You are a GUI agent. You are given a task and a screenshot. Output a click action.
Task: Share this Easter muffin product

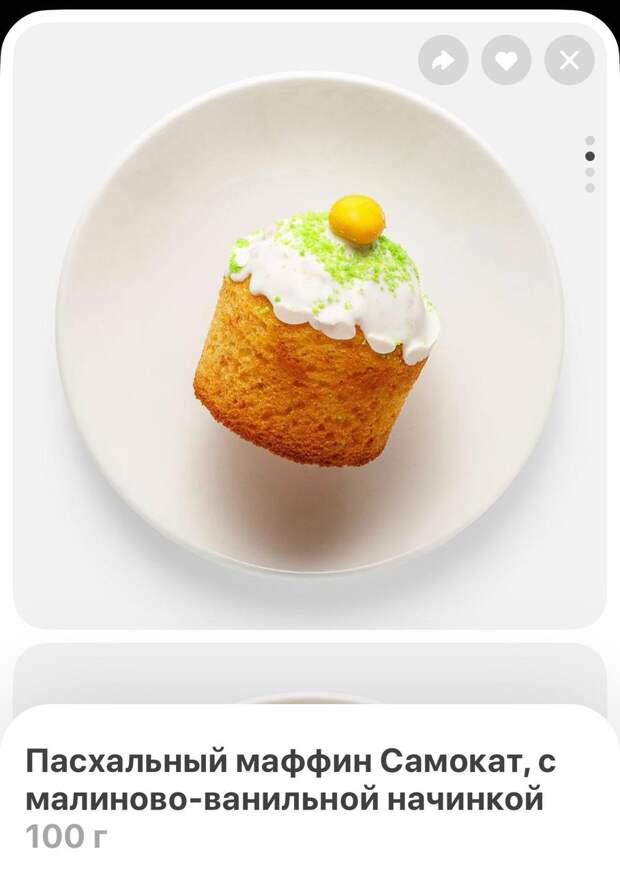443,60
